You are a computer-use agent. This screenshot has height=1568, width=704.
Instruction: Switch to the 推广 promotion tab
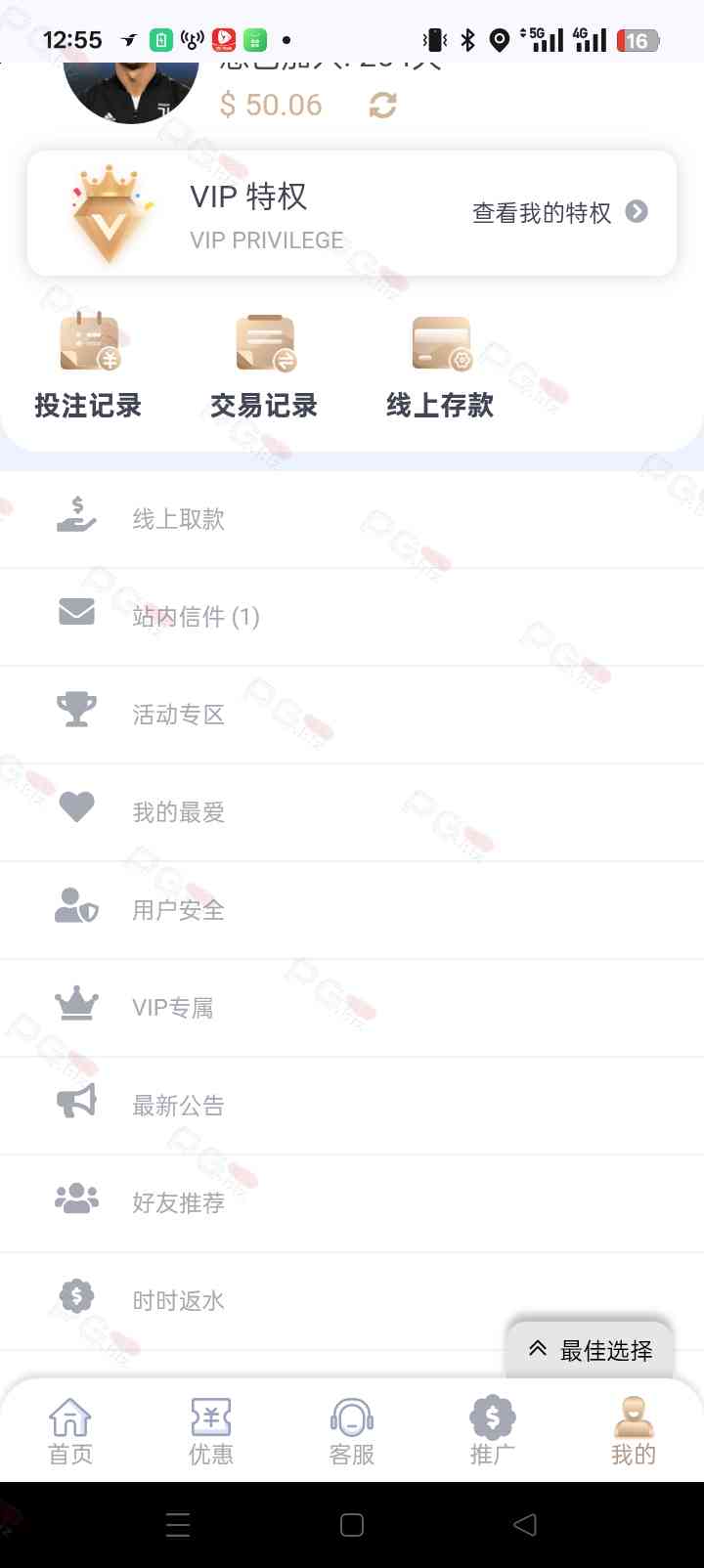tap(492, 1431)
